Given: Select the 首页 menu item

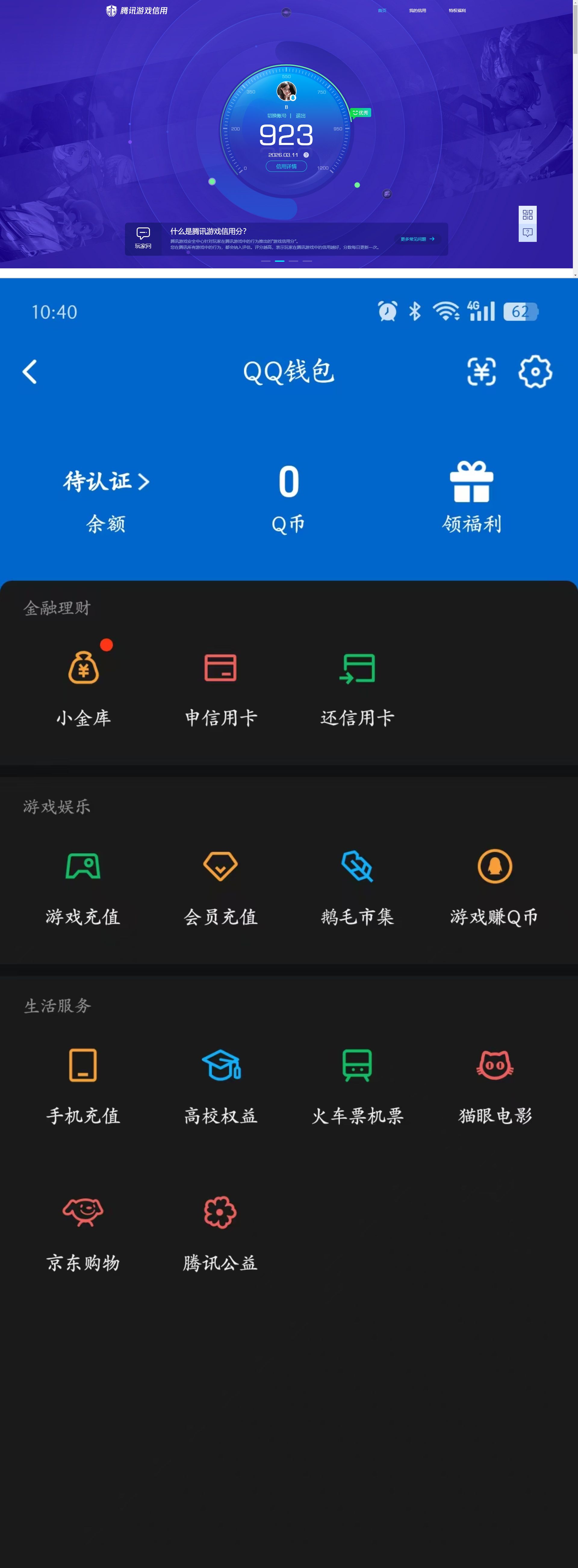Looking at the screenshot, I should (x=383, y=10).
